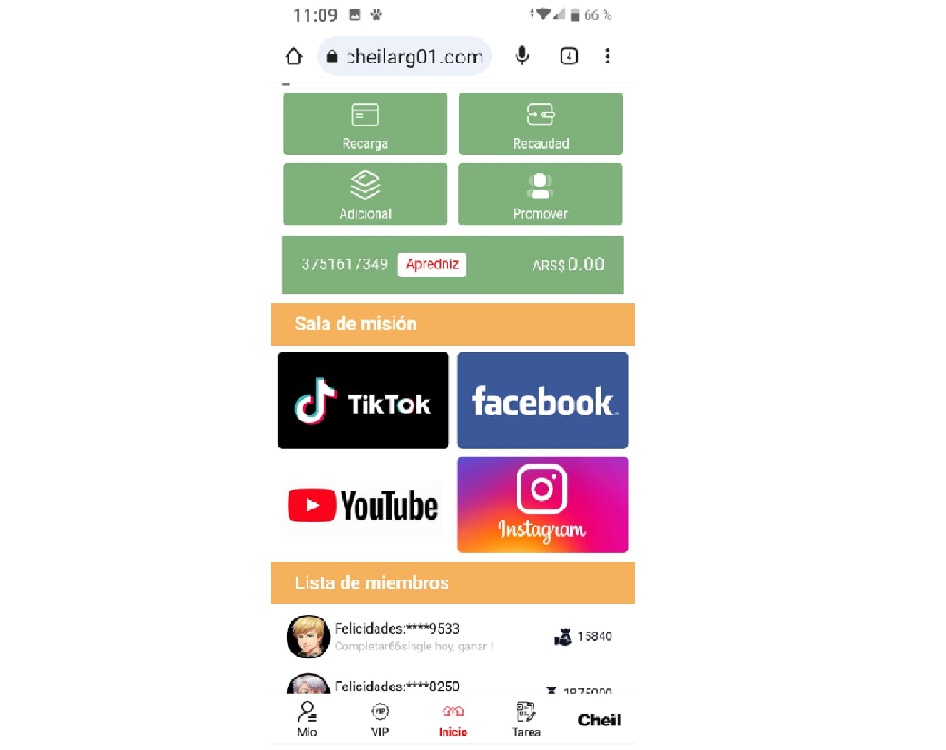Open the Promover section
Screen dimensions: 946x750
tap(540, 194)
